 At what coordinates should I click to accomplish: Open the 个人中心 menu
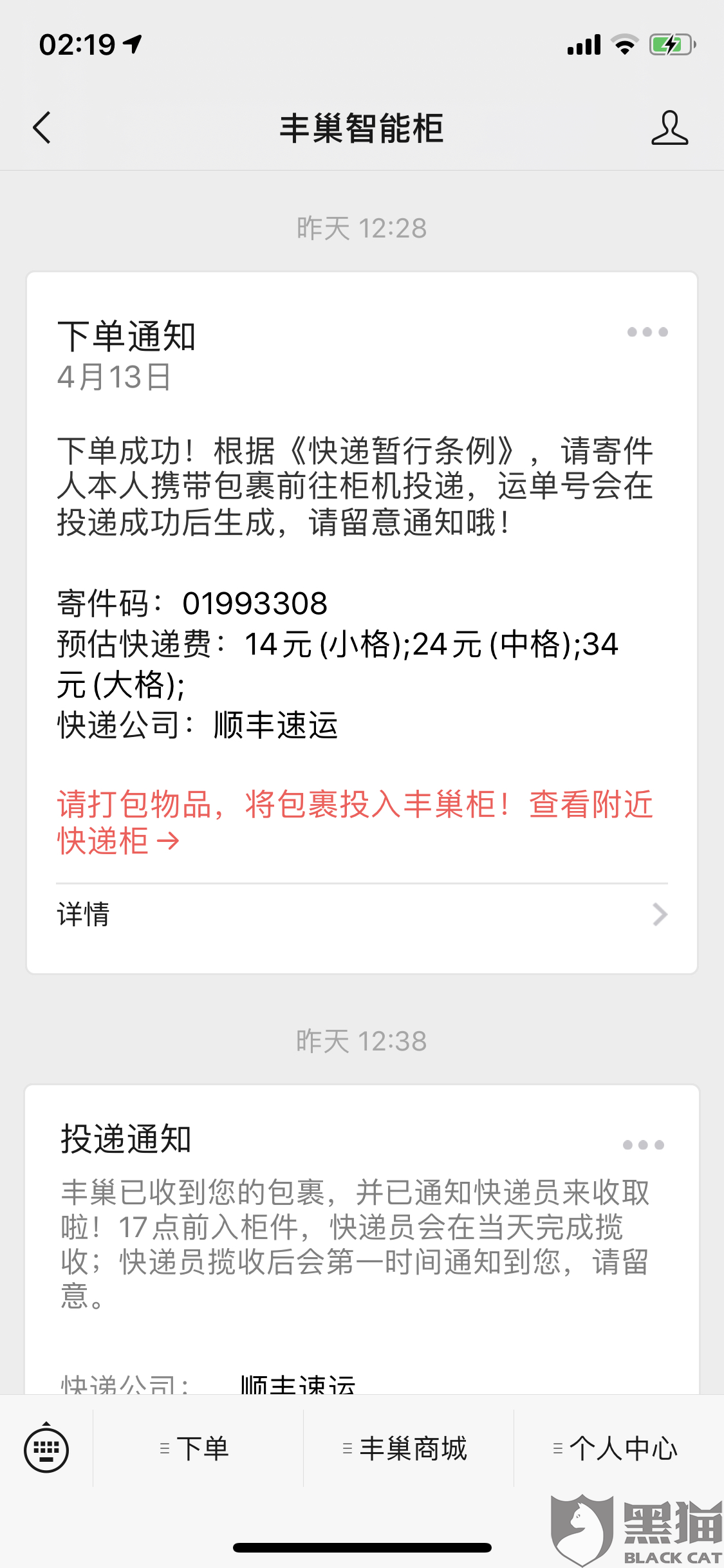coord(618,1449)
